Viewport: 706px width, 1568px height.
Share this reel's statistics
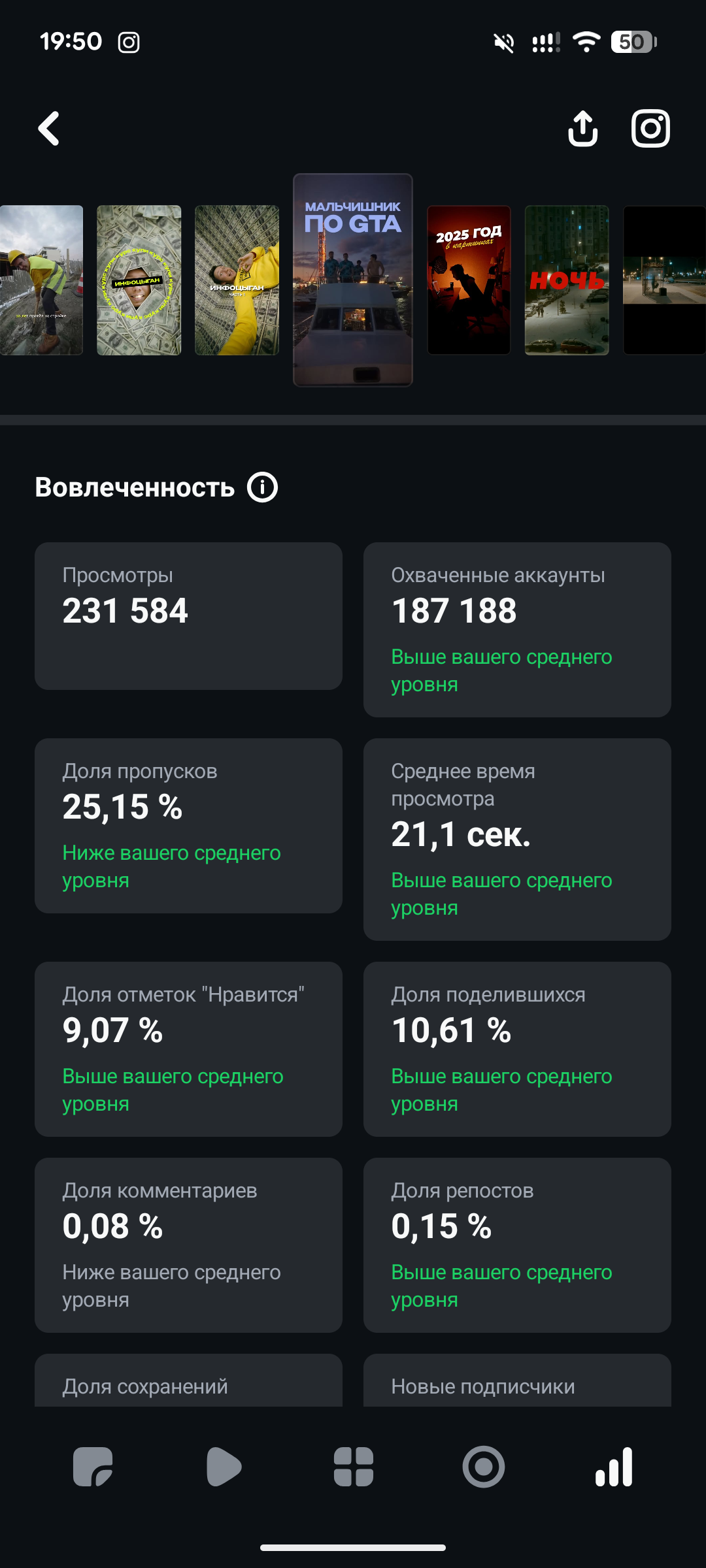[x=582, y=128]
